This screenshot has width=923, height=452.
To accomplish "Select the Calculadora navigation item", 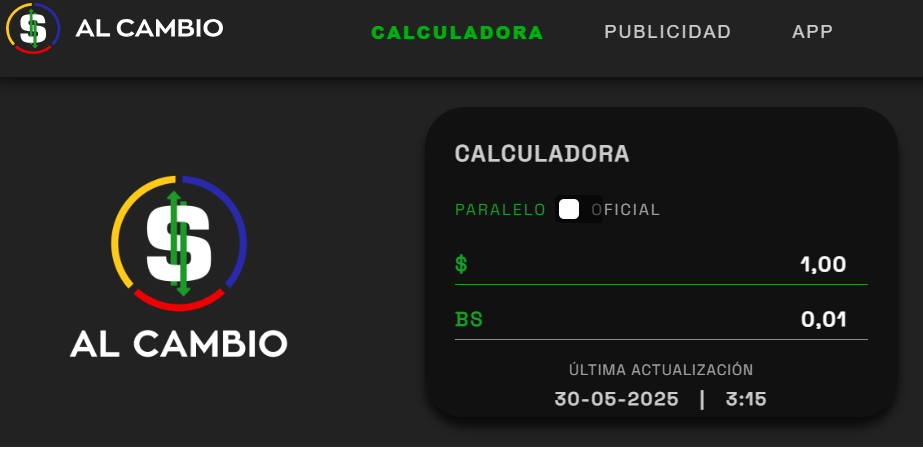I will (457, 32).
